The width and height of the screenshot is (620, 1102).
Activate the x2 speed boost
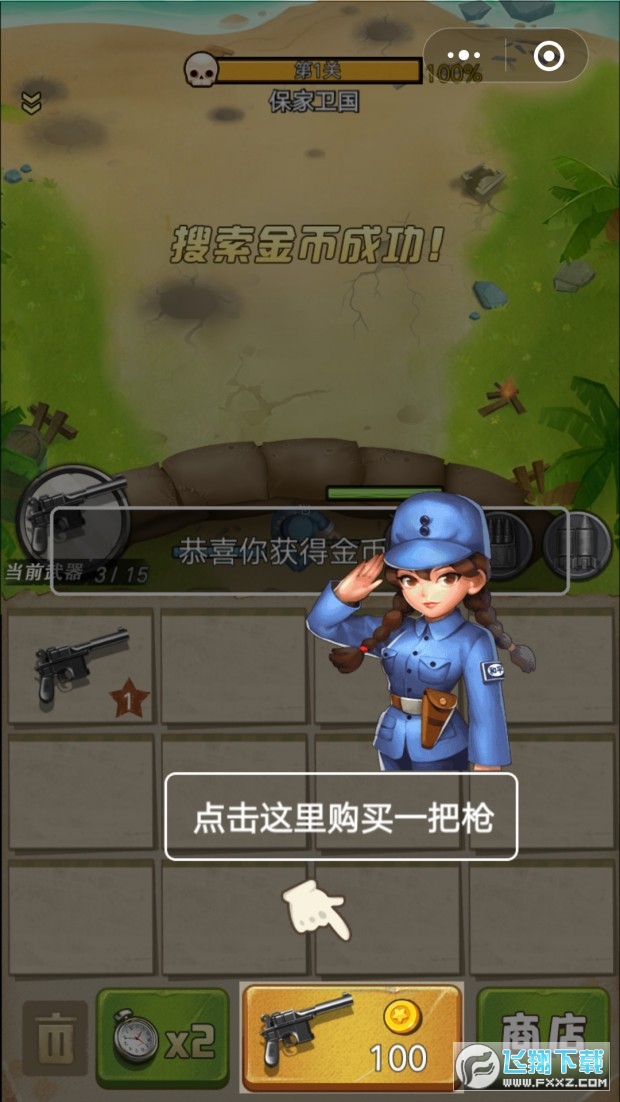[163, 1039]
